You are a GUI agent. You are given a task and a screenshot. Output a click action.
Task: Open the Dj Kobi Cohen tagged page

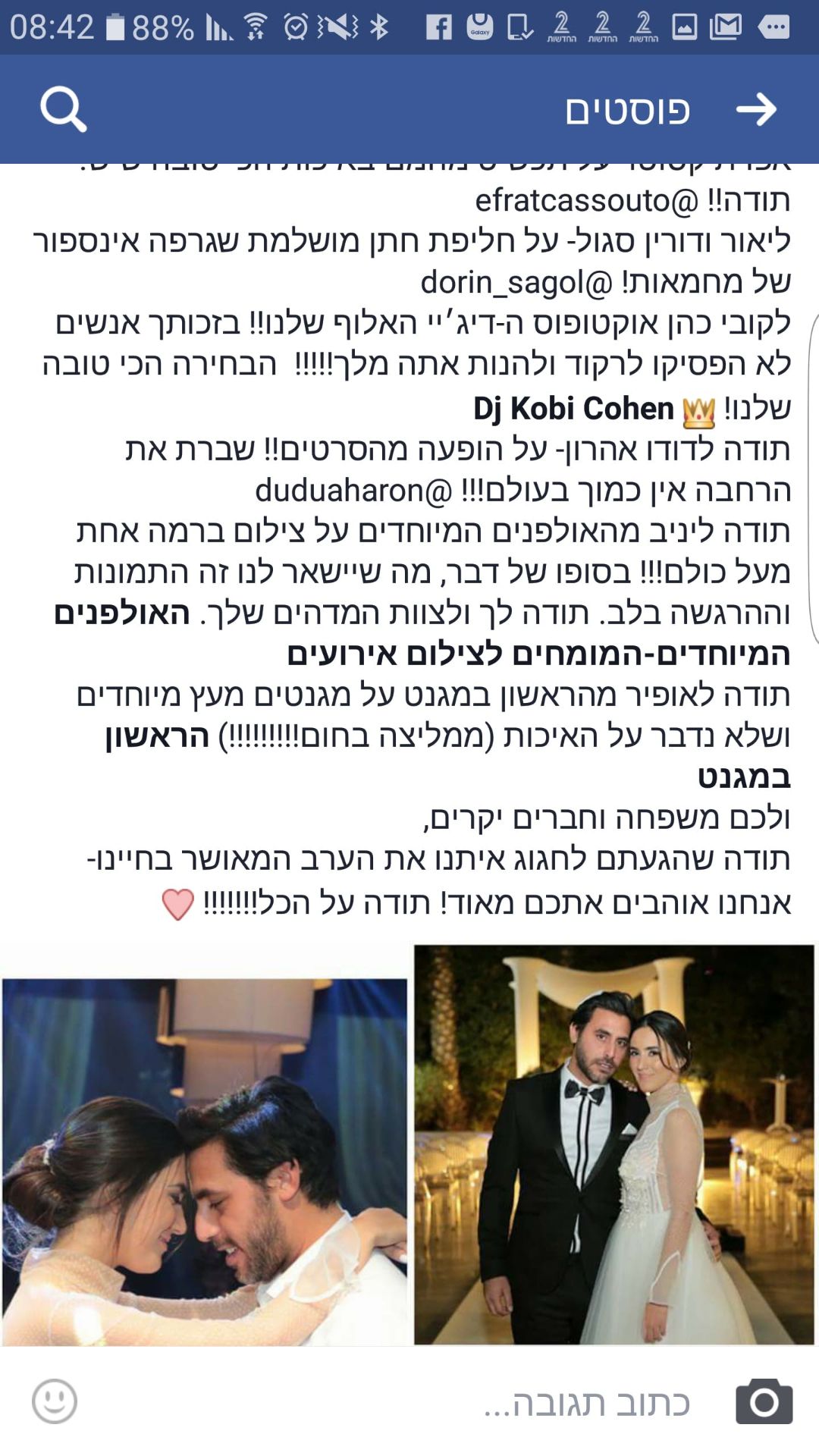pos(573,409)
